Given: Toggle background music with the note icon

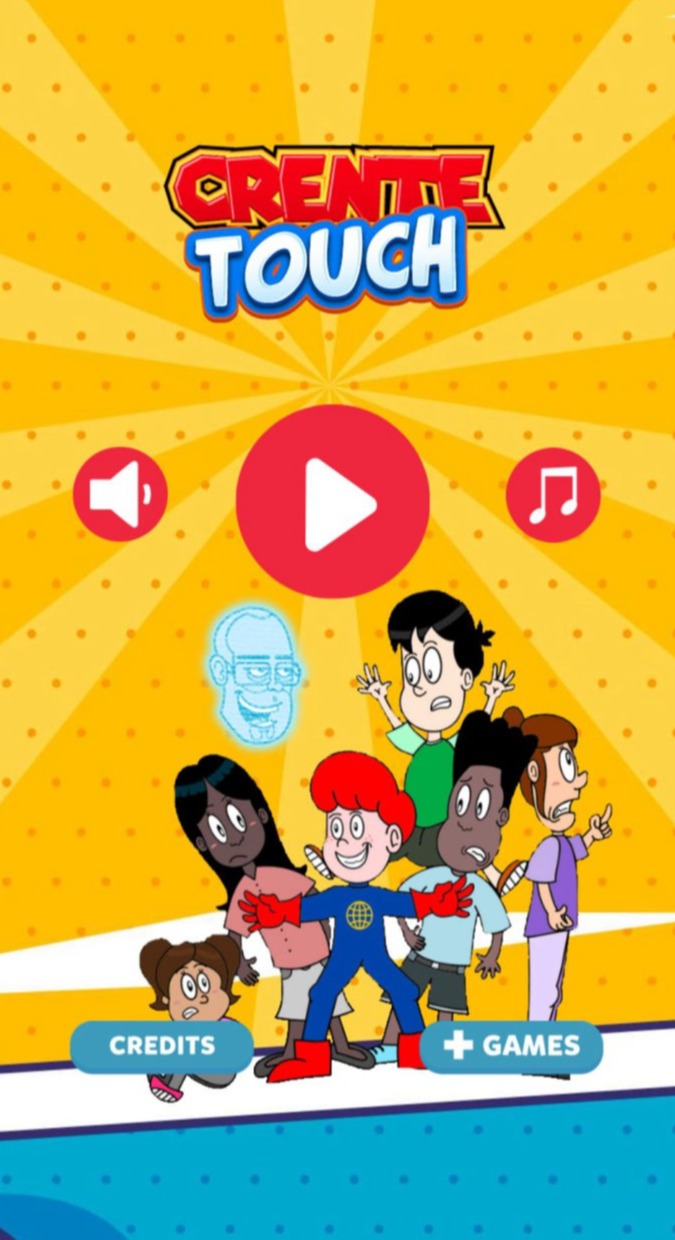Looking at the screenshot, I should point(553,494).
